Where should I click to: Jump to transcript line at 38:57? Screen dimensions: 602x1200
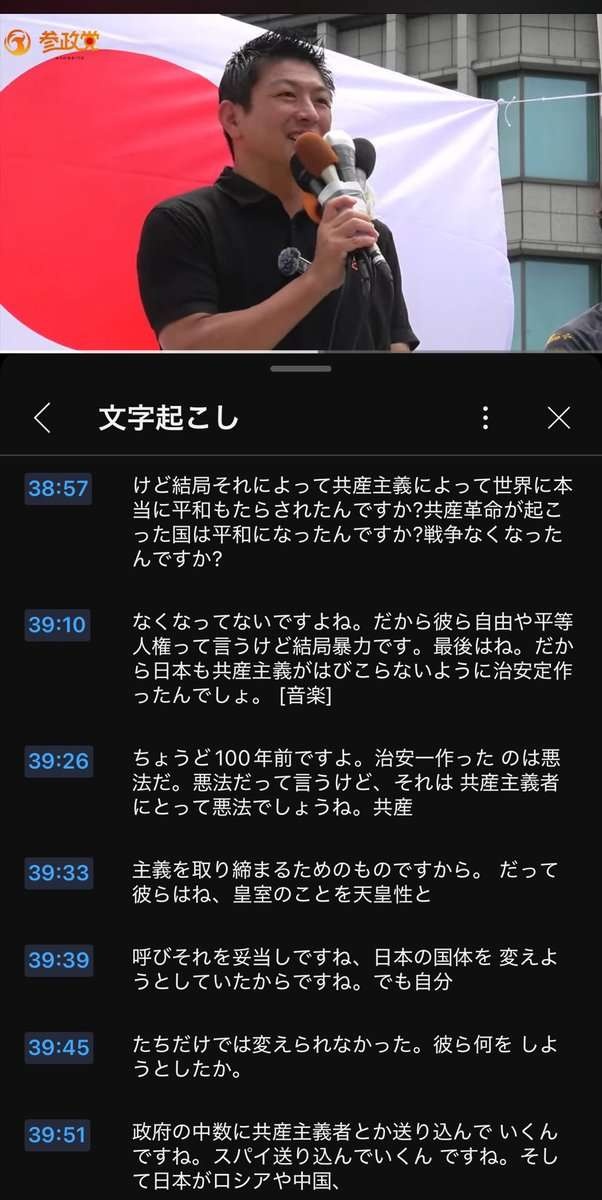click(x=58, y=489)
